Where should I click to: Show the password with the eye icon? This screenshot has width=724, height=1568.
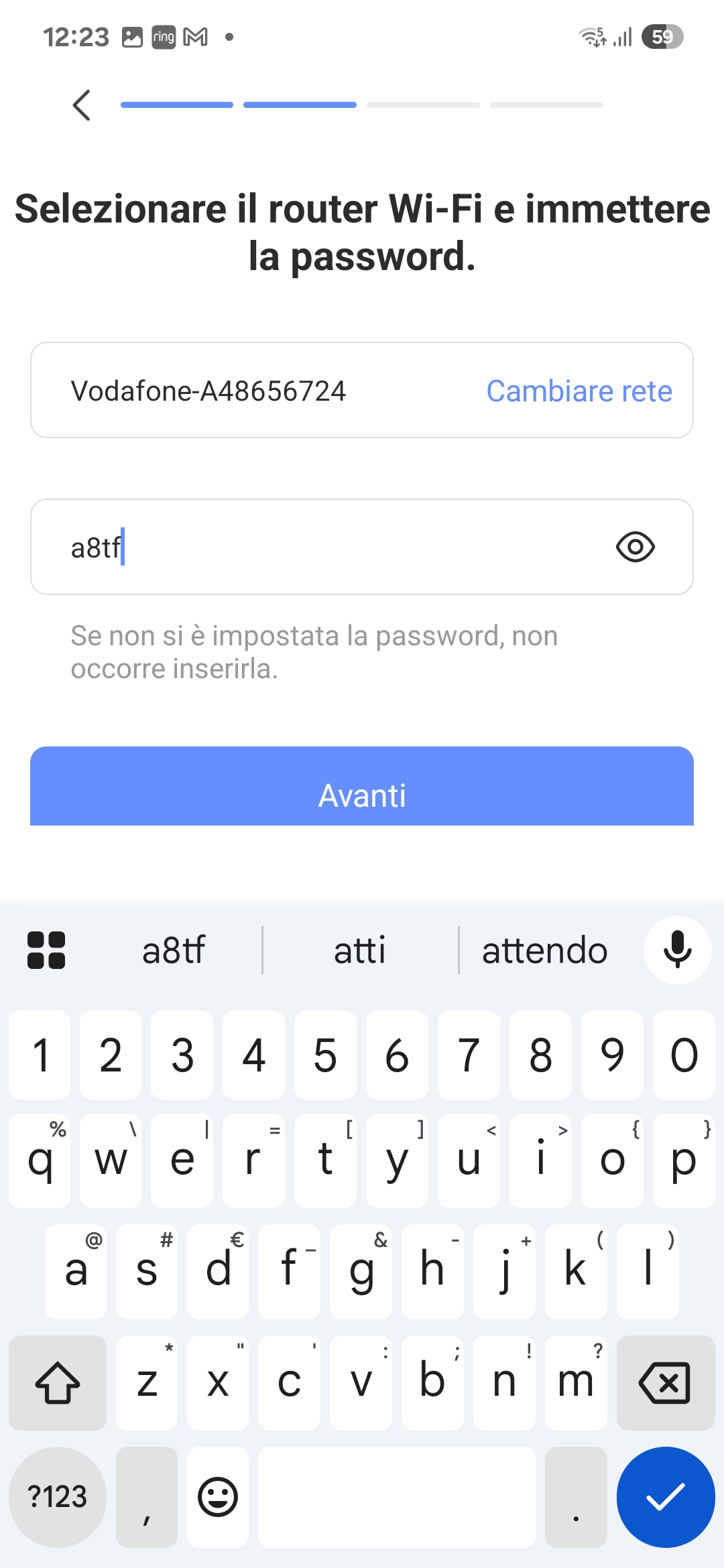[x=635, y=547]
